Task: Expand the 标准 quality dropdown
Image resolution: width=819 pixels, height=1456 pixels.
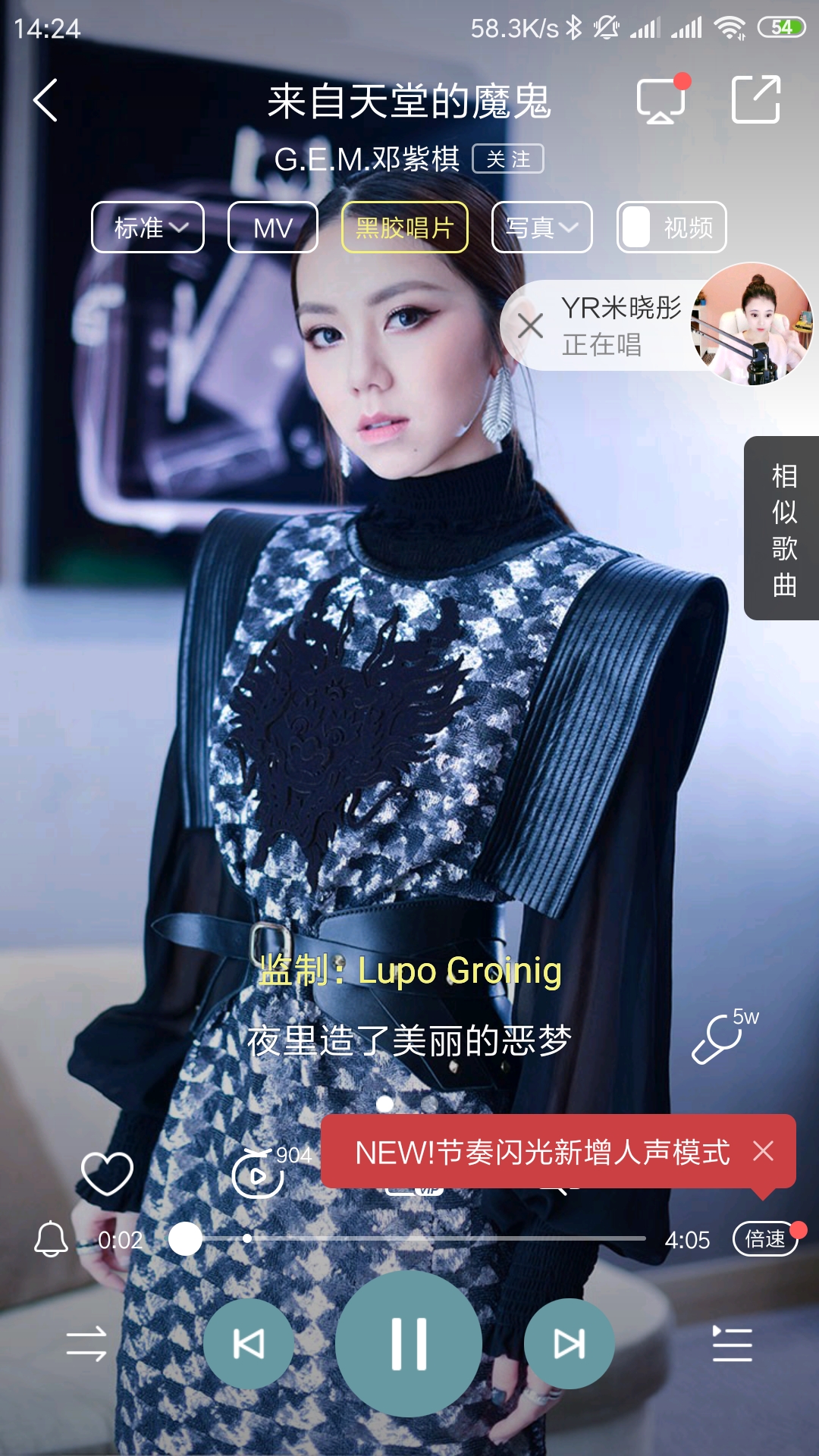Action: [148, 227]
